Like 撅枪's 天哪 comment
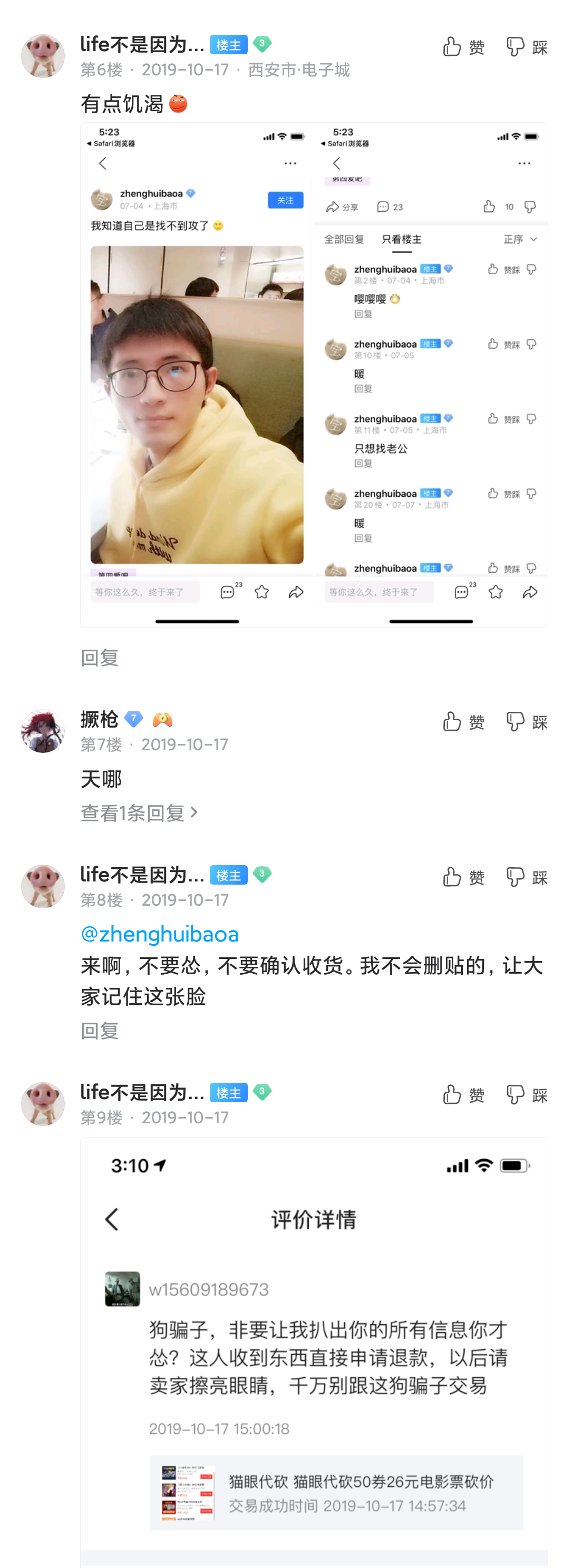Screen dimensions: 564x1568 pos(463,722)
